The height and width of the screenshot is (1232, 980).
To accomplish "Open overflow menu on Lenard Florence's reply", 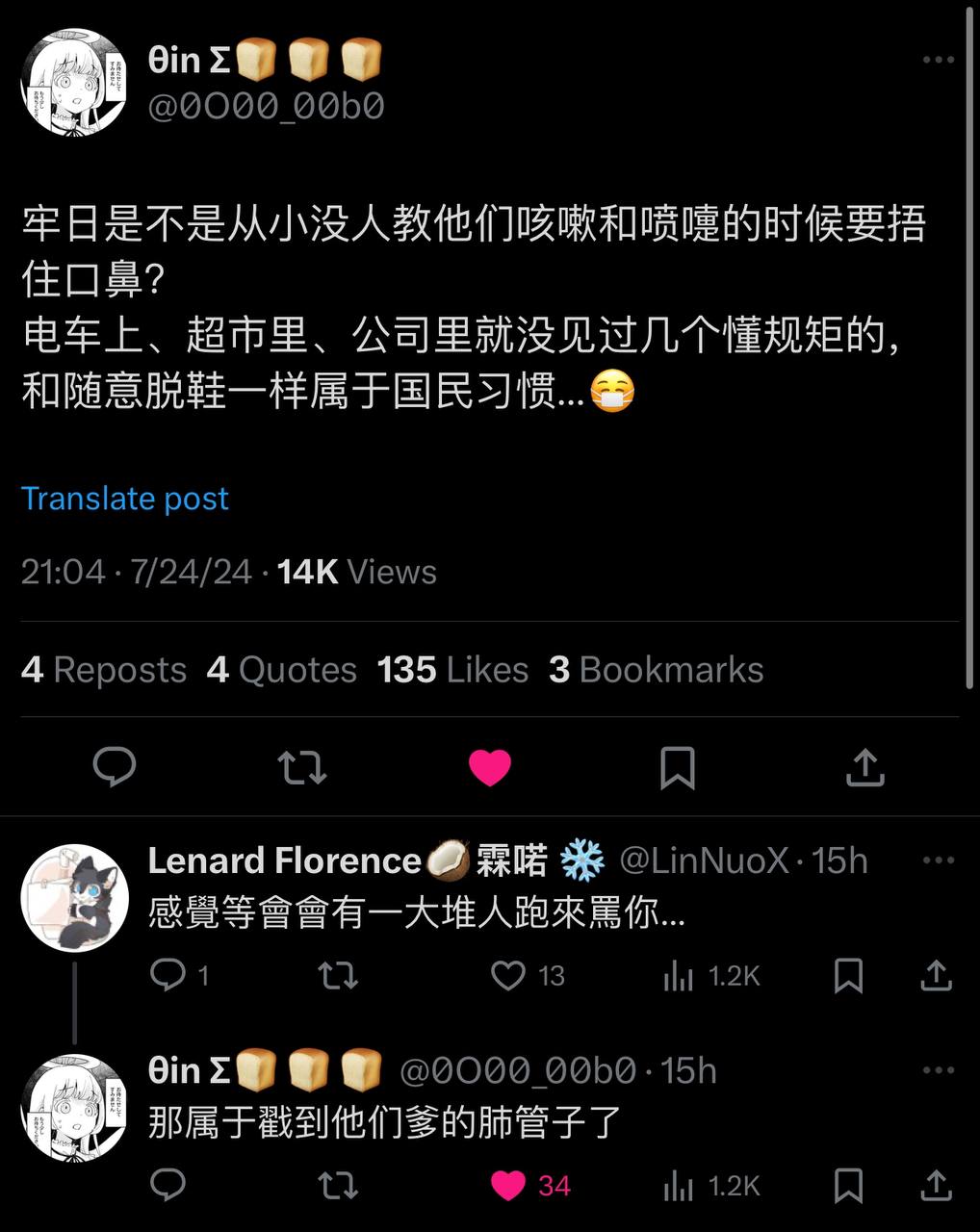I will coord(938,860).
